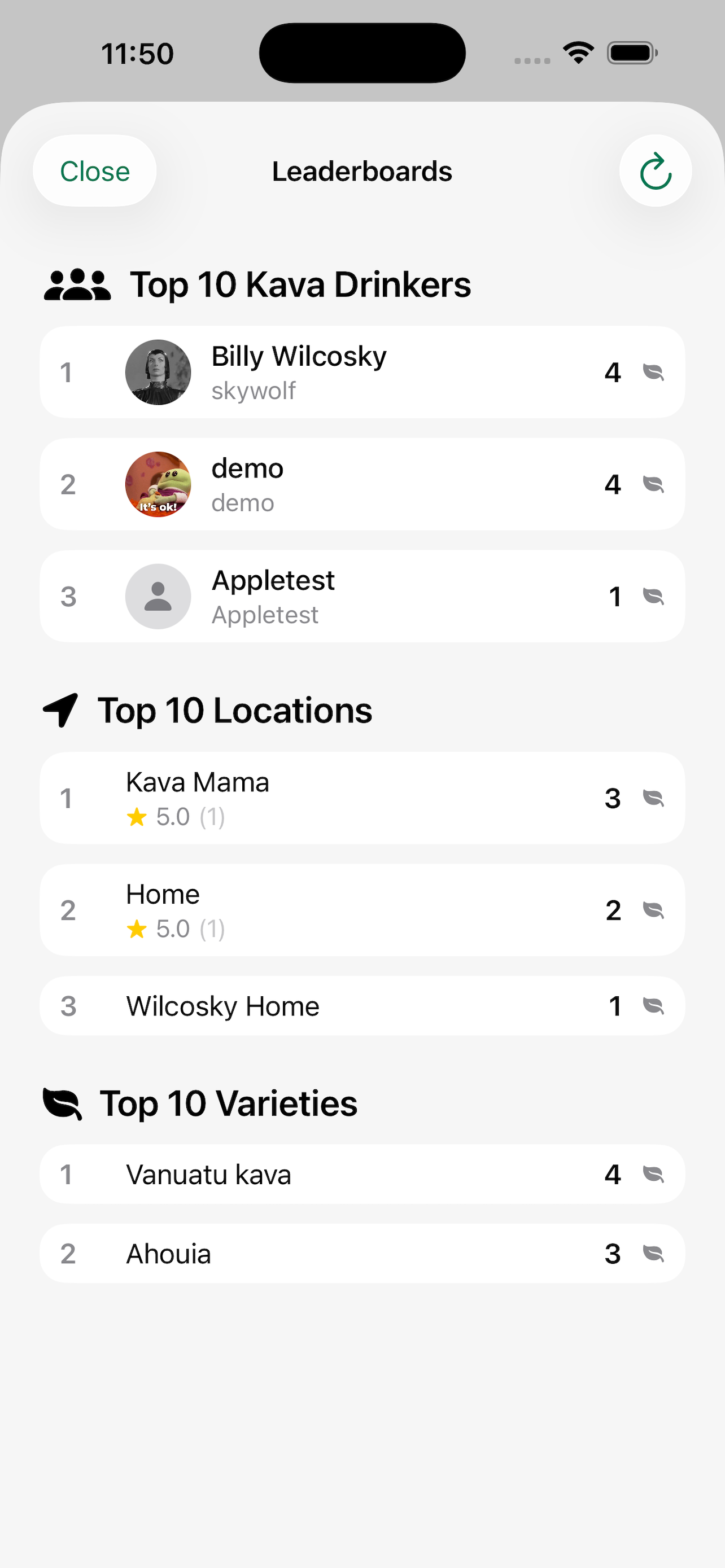725x1568 pixels.
Task: View the Appletest drinker entry
Action: (x=361, y=597)
